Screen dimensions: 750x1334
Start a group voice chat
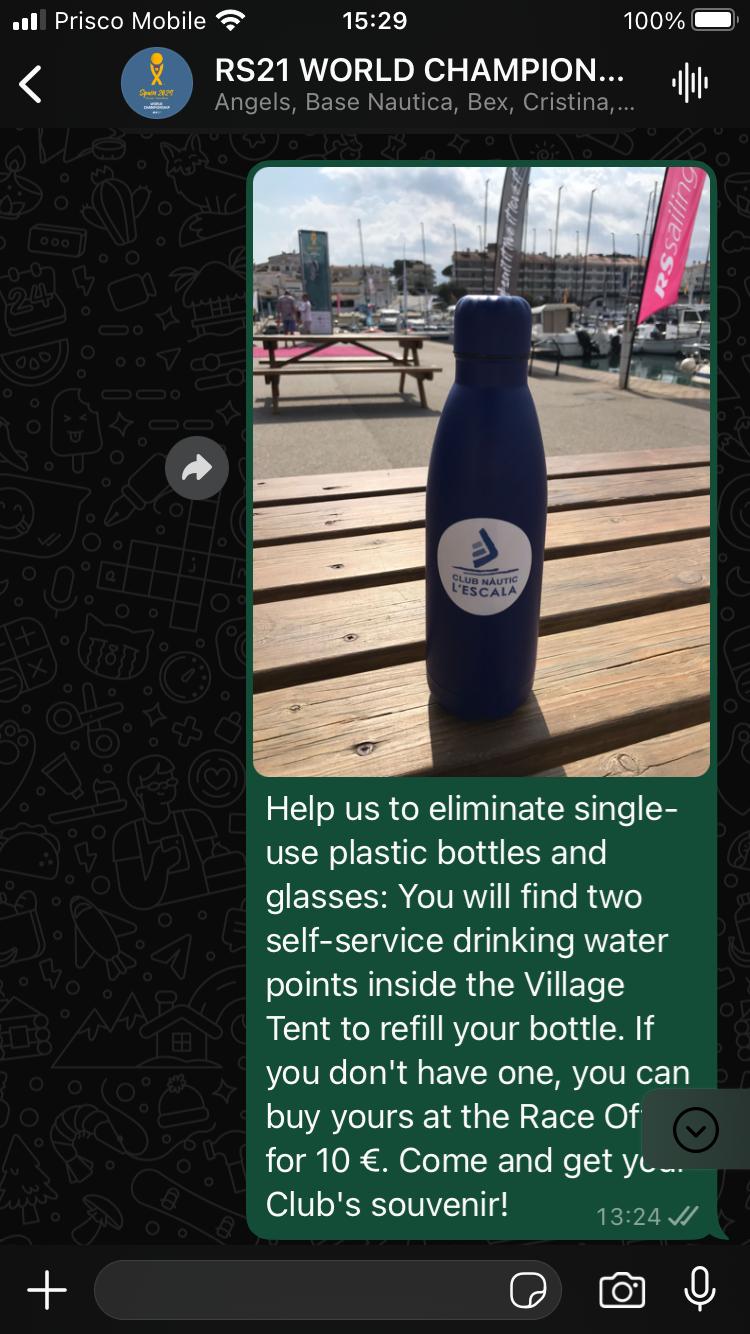point(690,83)
